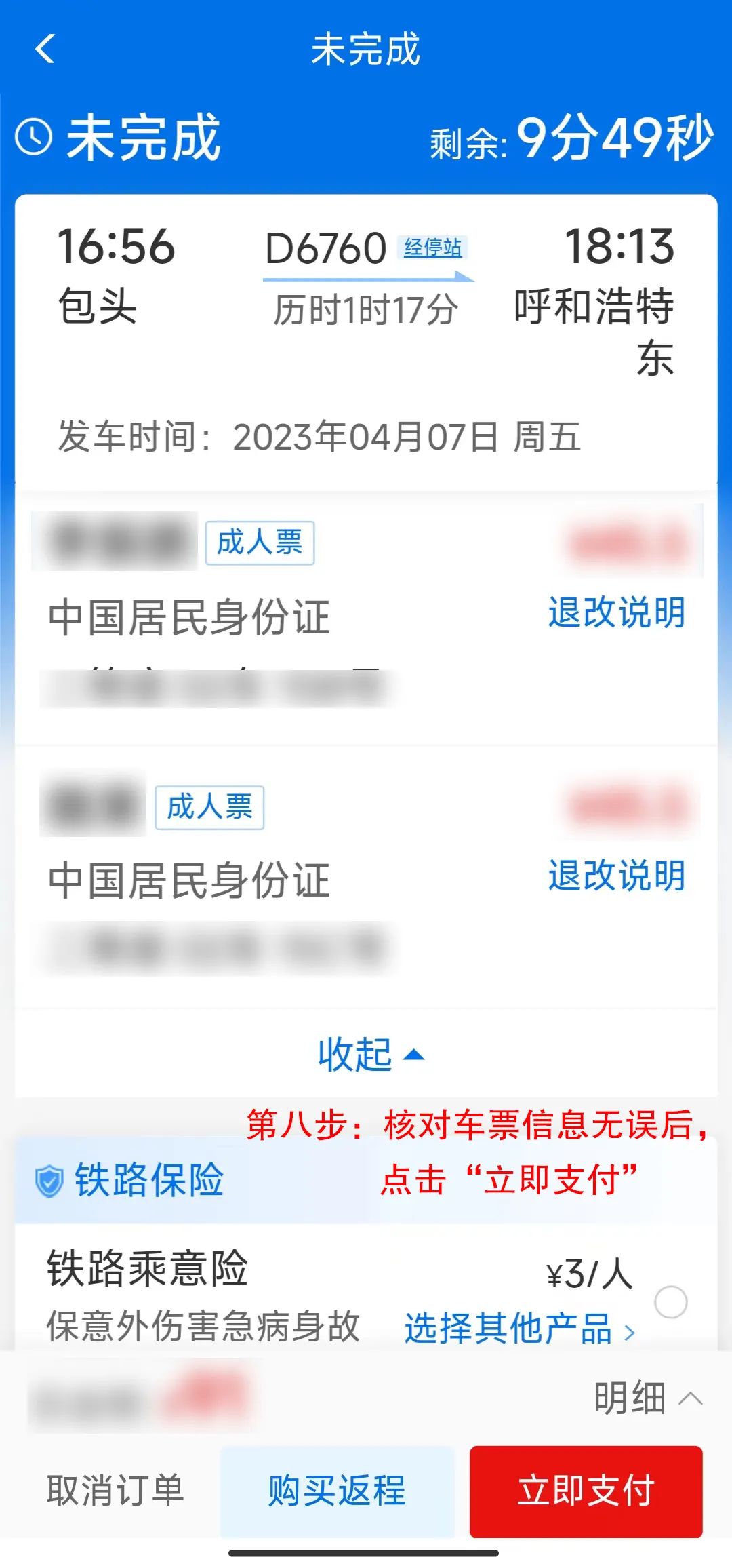Pay now with 立即支付
Viewport: 732px width, 1568px height.
[586, 1491]
